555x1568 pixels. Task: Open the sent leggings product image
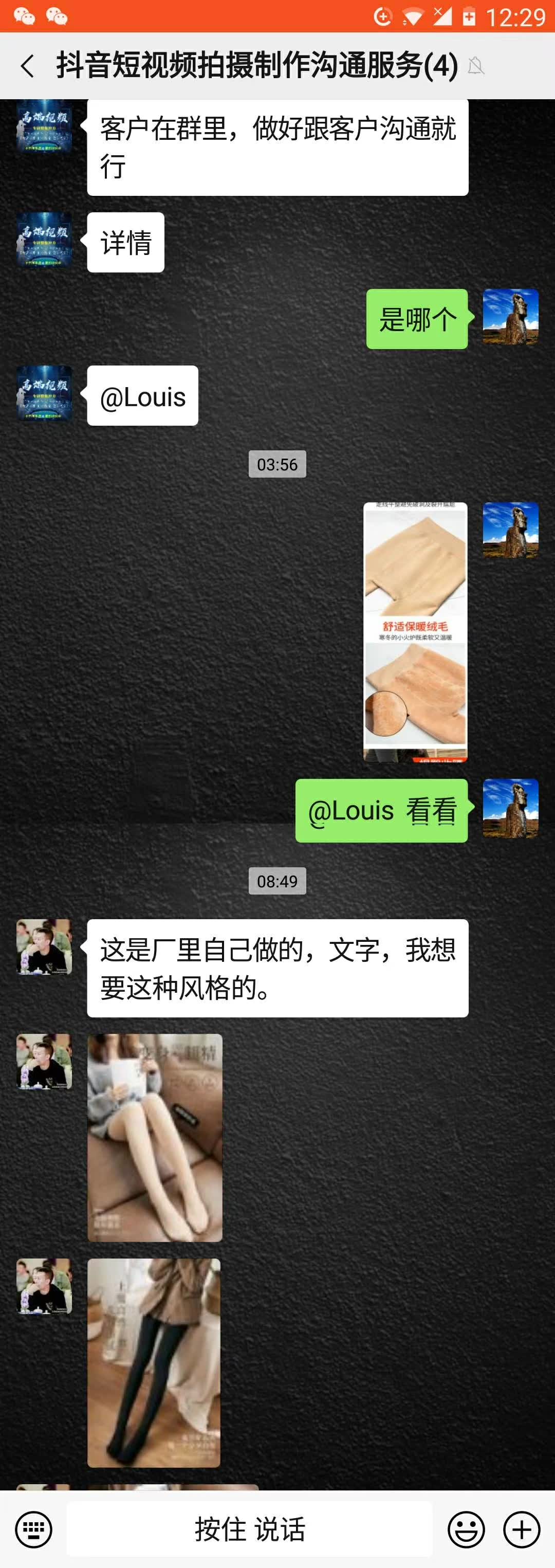[x=415, y=631]
